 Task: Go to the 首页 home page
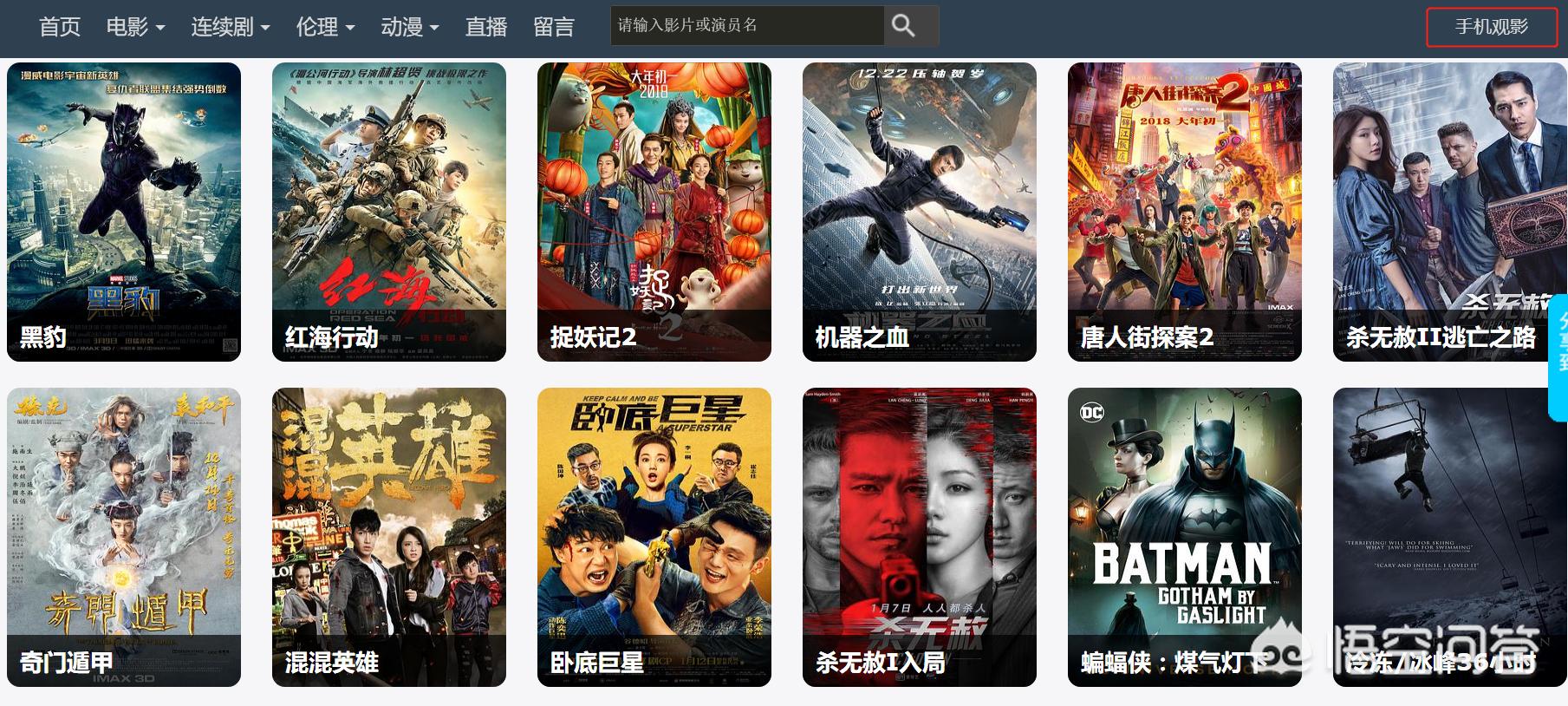click(60, 27)
